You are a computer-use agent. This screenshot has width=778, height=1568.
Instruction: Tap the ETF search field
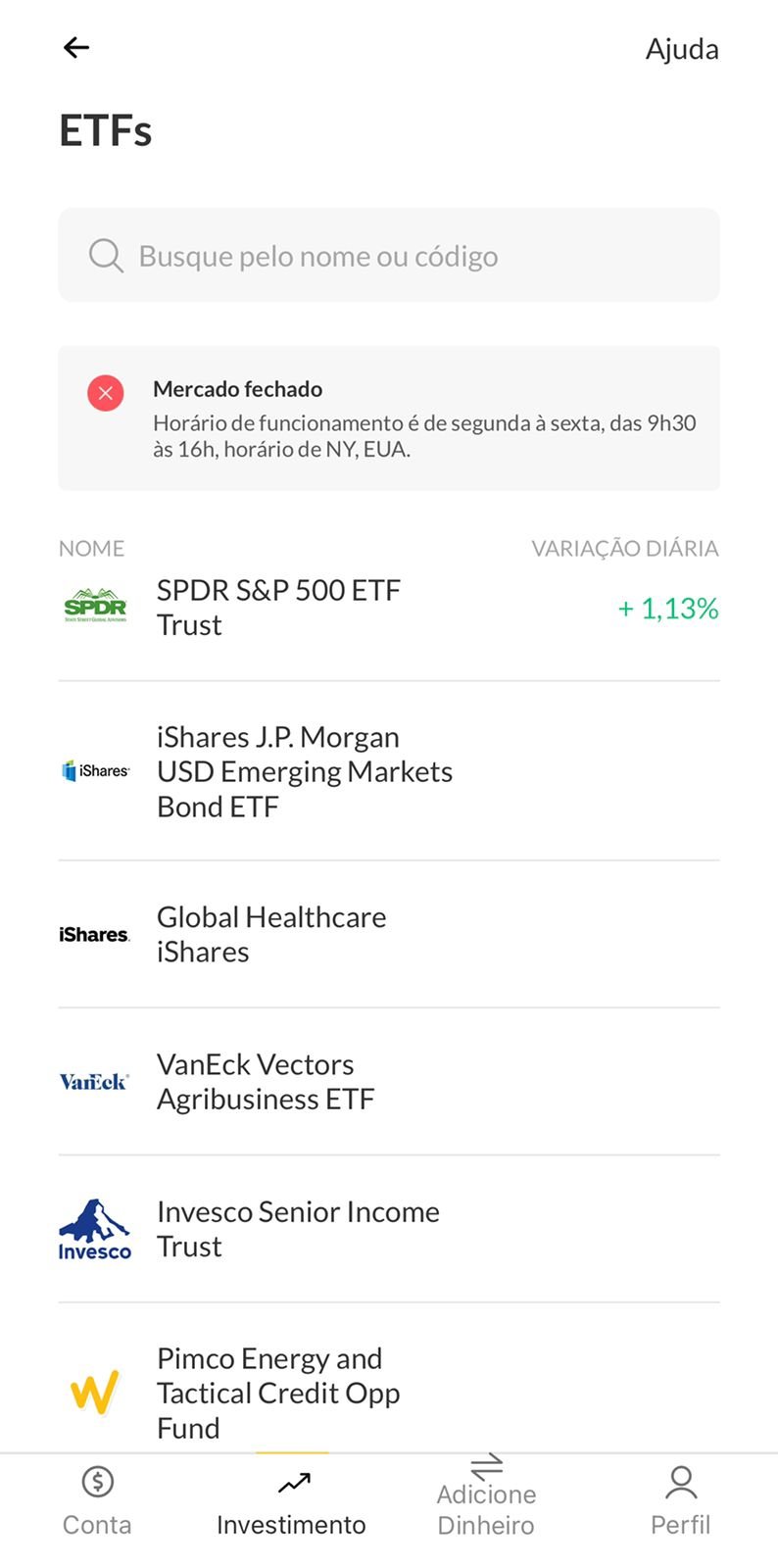[x=389, y=255]
